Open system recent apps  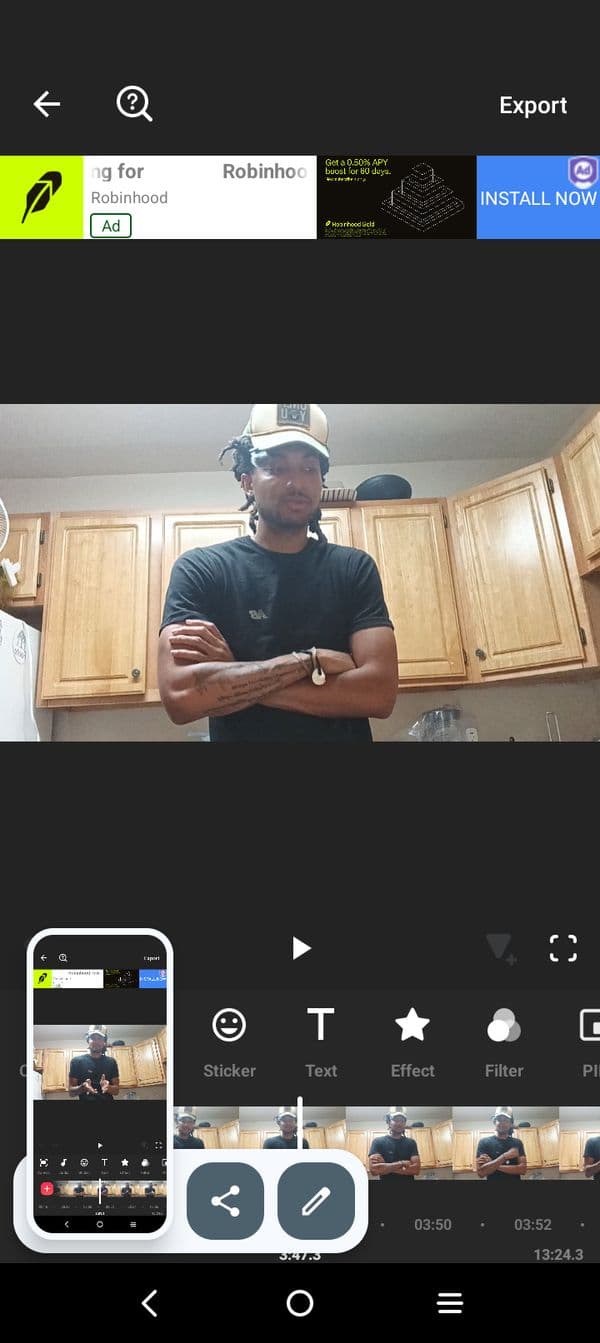point(450,1302)
